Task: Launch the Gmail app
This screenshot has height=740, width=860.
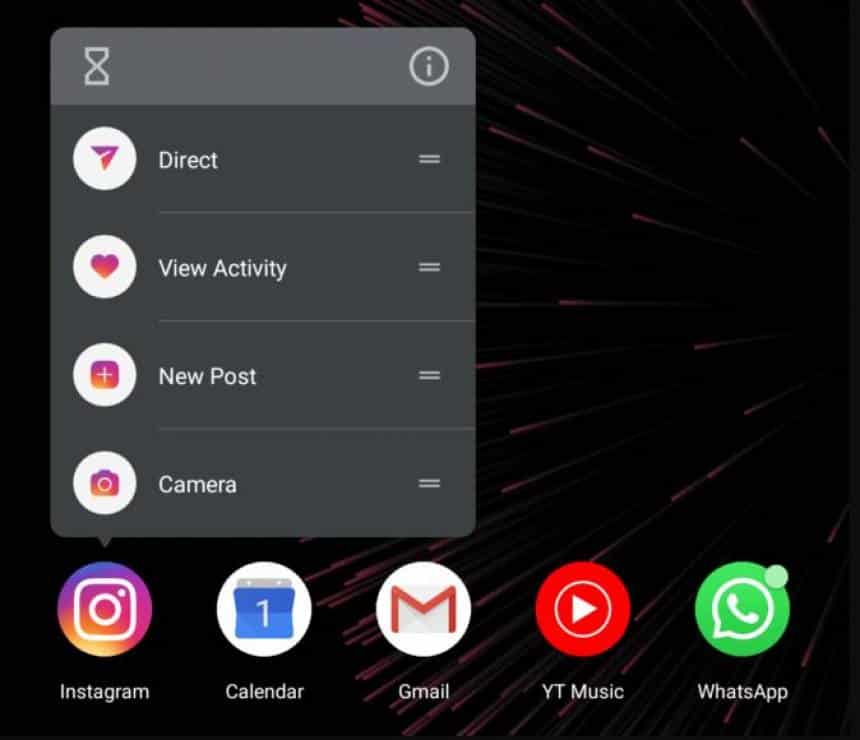Action: pyautogui.click(x=423, y=609)
